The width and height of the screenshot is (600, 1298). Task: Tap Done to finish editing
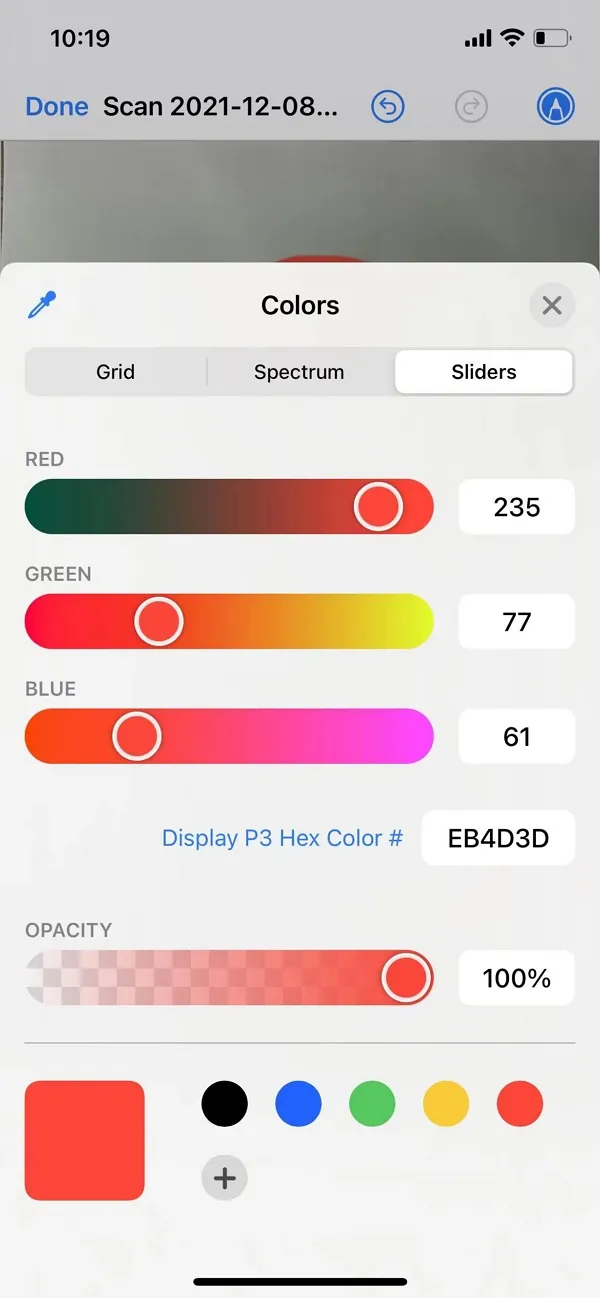(x=57, y=106)
